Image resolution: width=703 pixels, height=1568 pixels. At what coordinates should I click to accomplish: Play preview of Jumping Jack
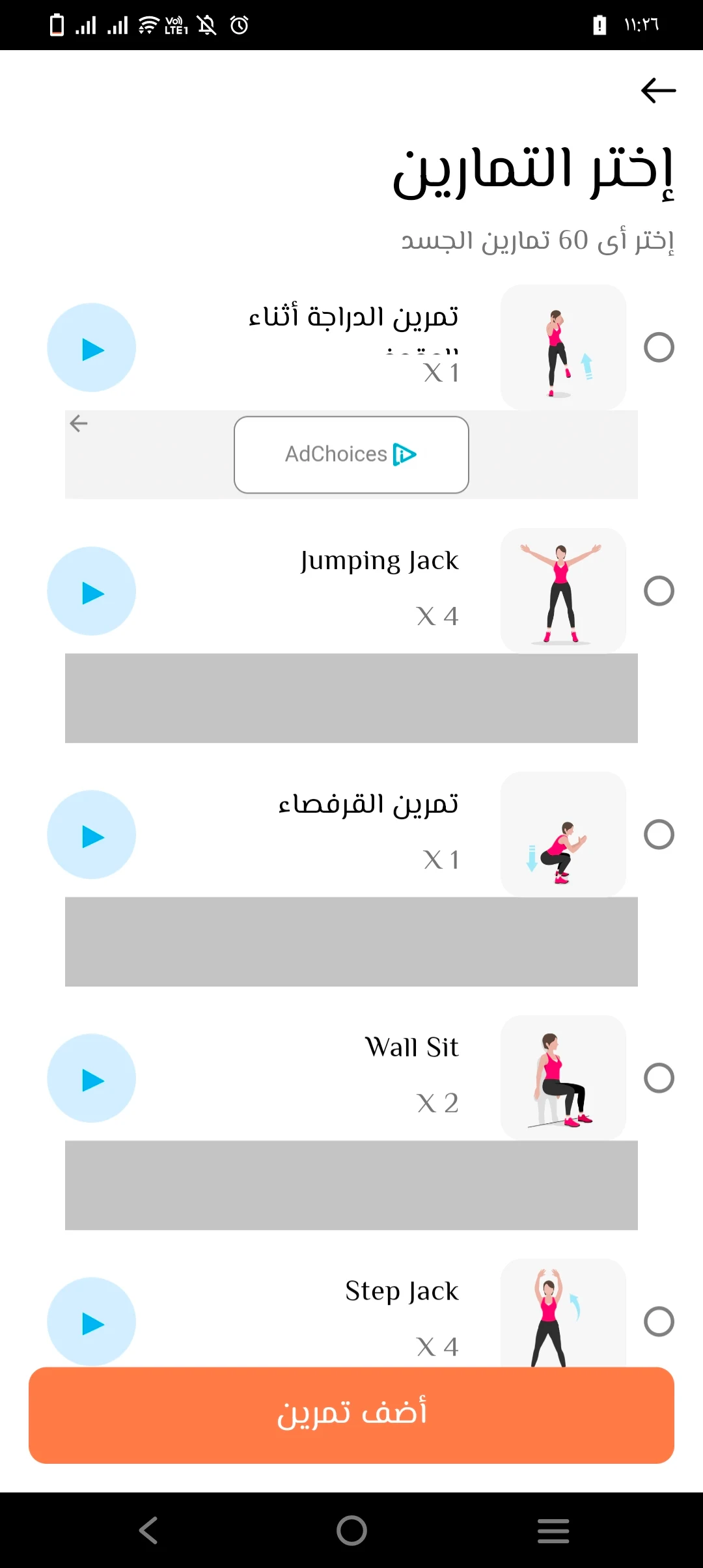click(92, 591)
